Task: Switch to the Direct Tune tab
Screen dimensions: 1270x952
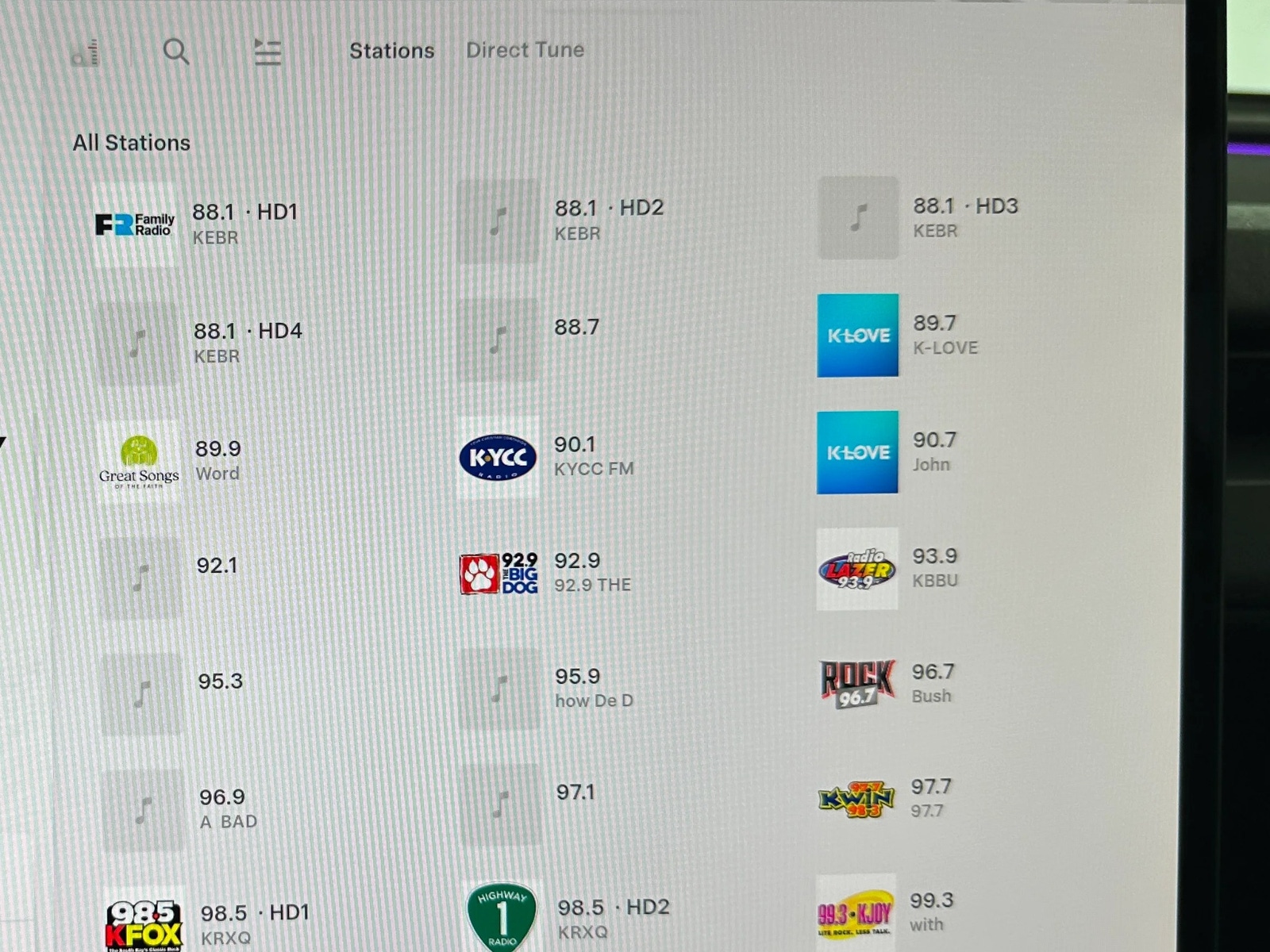Action: pos(525,50)
